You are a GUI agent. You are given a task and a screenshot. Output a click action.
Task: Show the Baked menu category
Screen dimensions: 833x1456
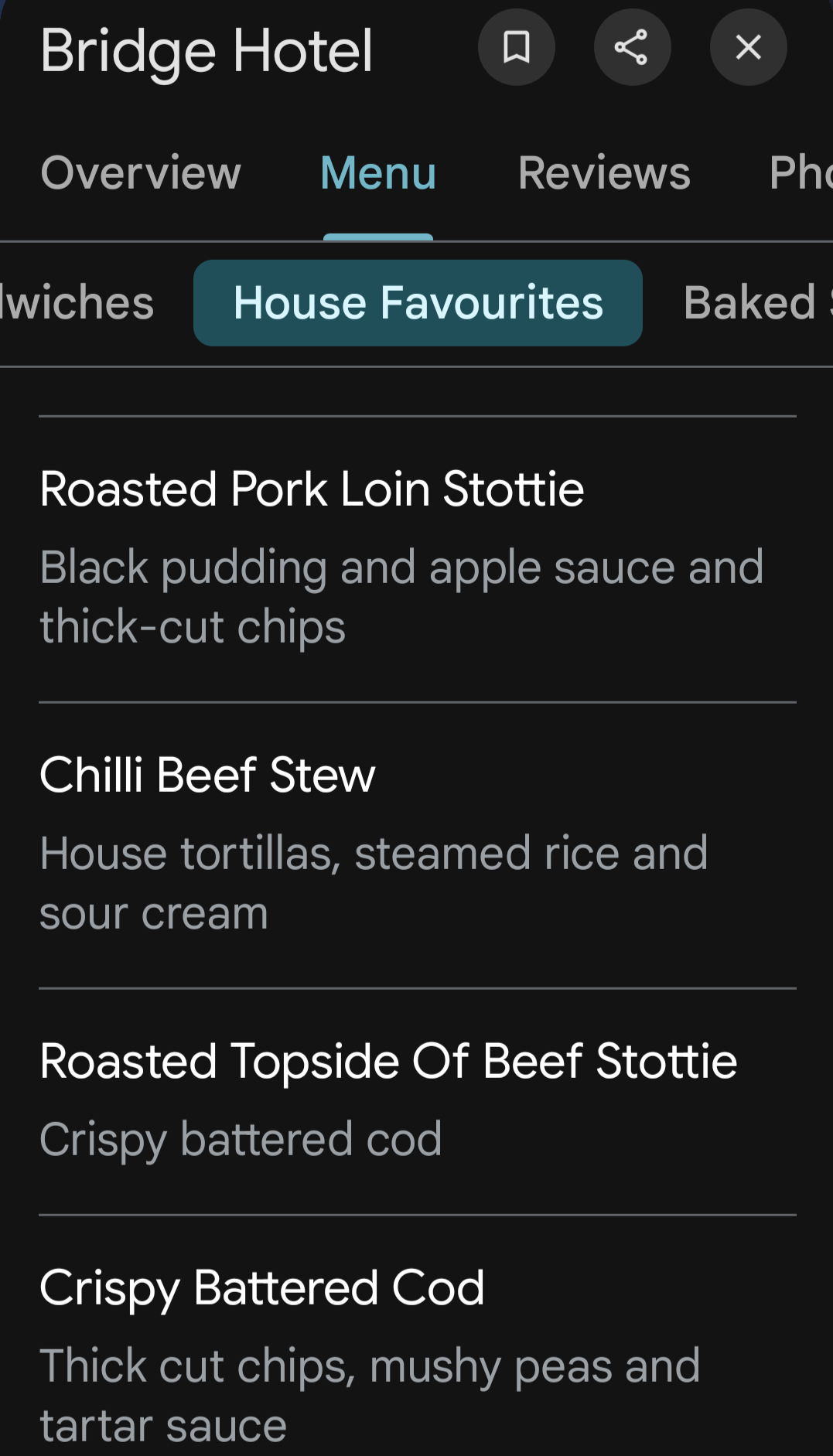(x=754, y=302)
